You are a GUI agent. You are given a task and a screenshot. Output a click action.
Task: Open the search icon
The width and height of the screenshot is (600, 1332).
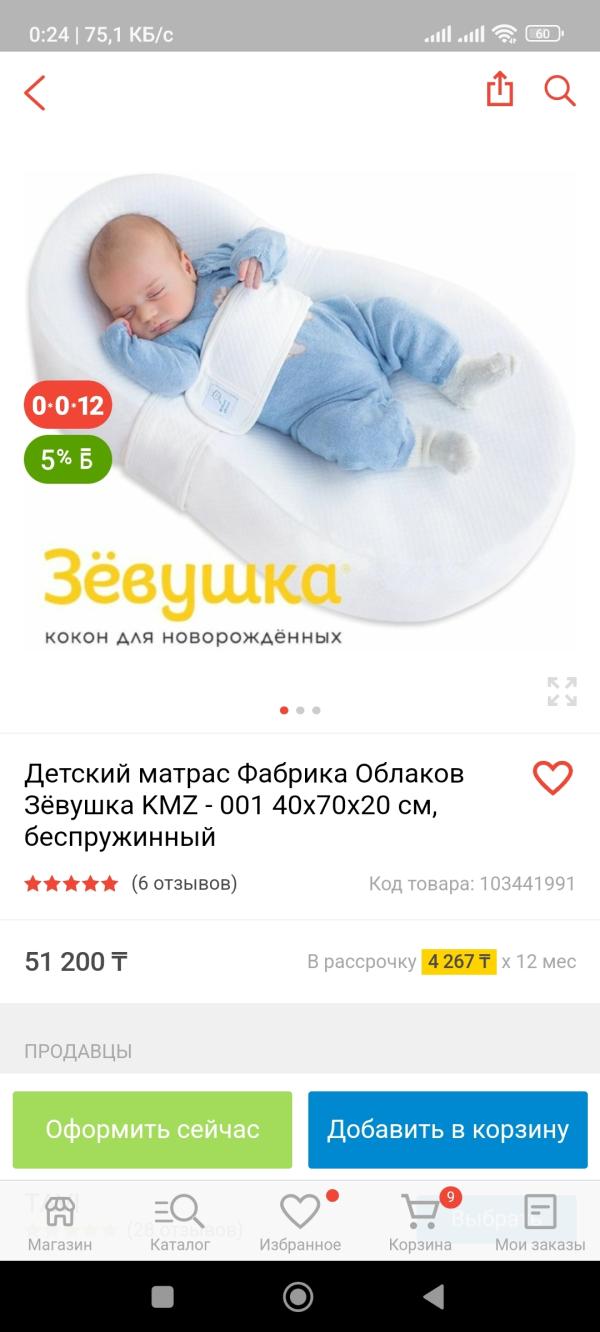[559, 91]
